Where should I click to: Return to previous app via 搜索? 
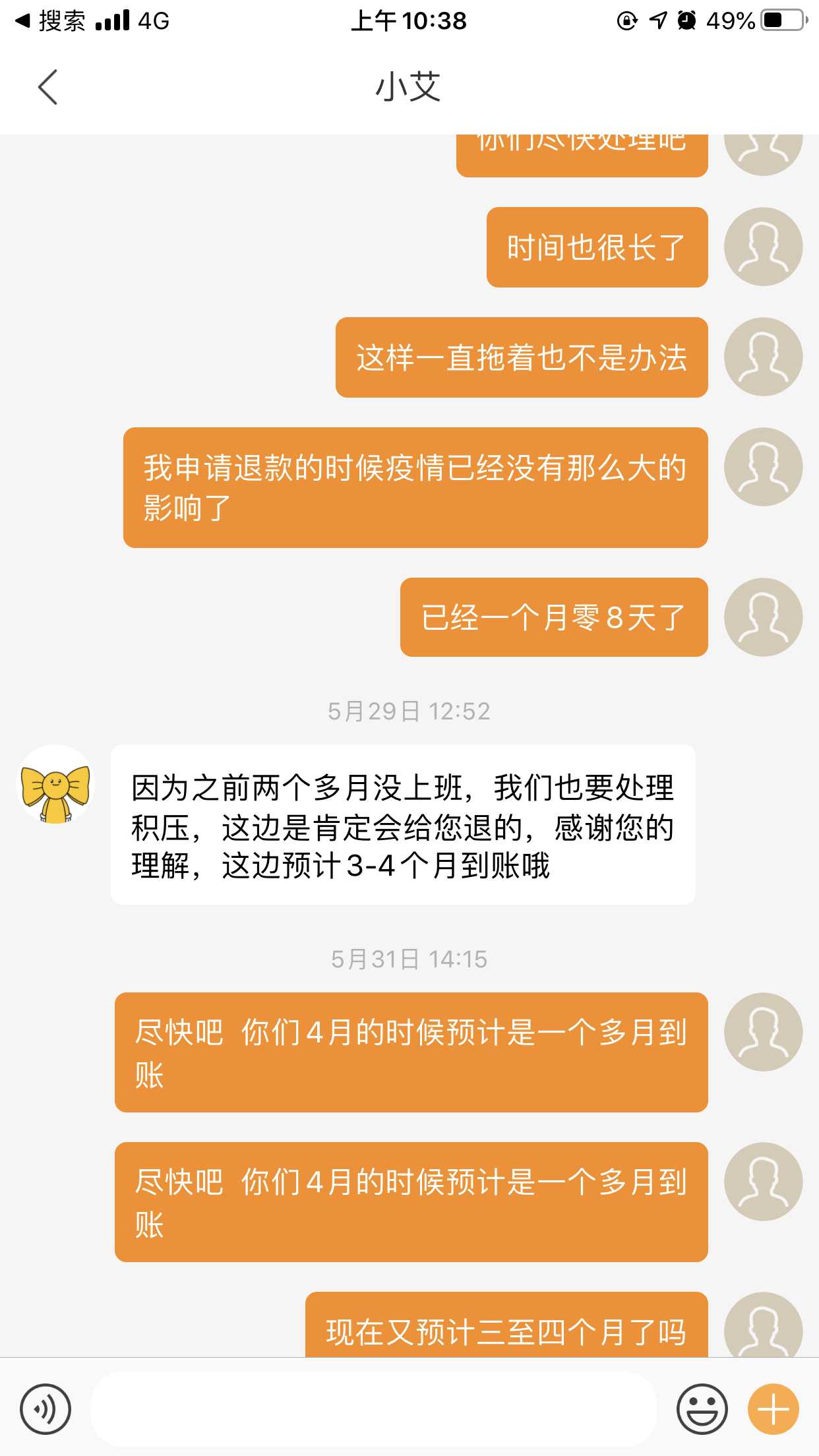click(x=51, y=21)
